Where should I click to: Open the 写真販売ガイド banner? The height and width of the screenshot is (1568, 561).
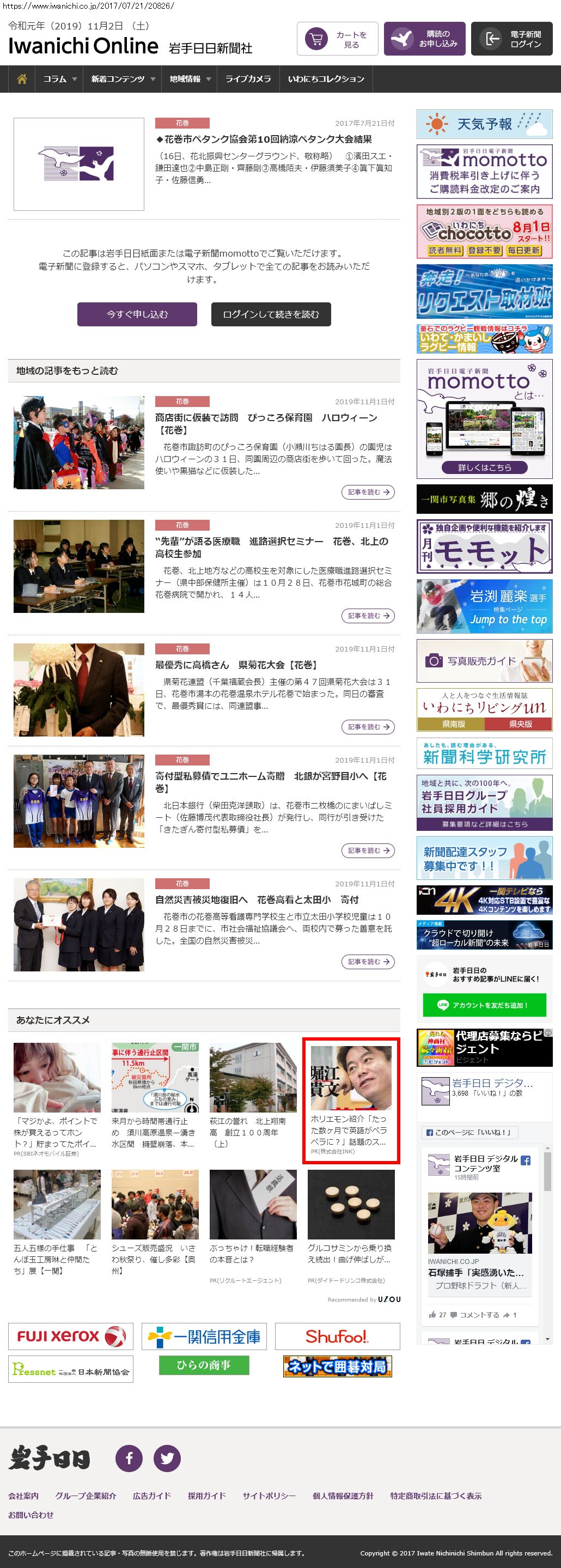(484, 661)
